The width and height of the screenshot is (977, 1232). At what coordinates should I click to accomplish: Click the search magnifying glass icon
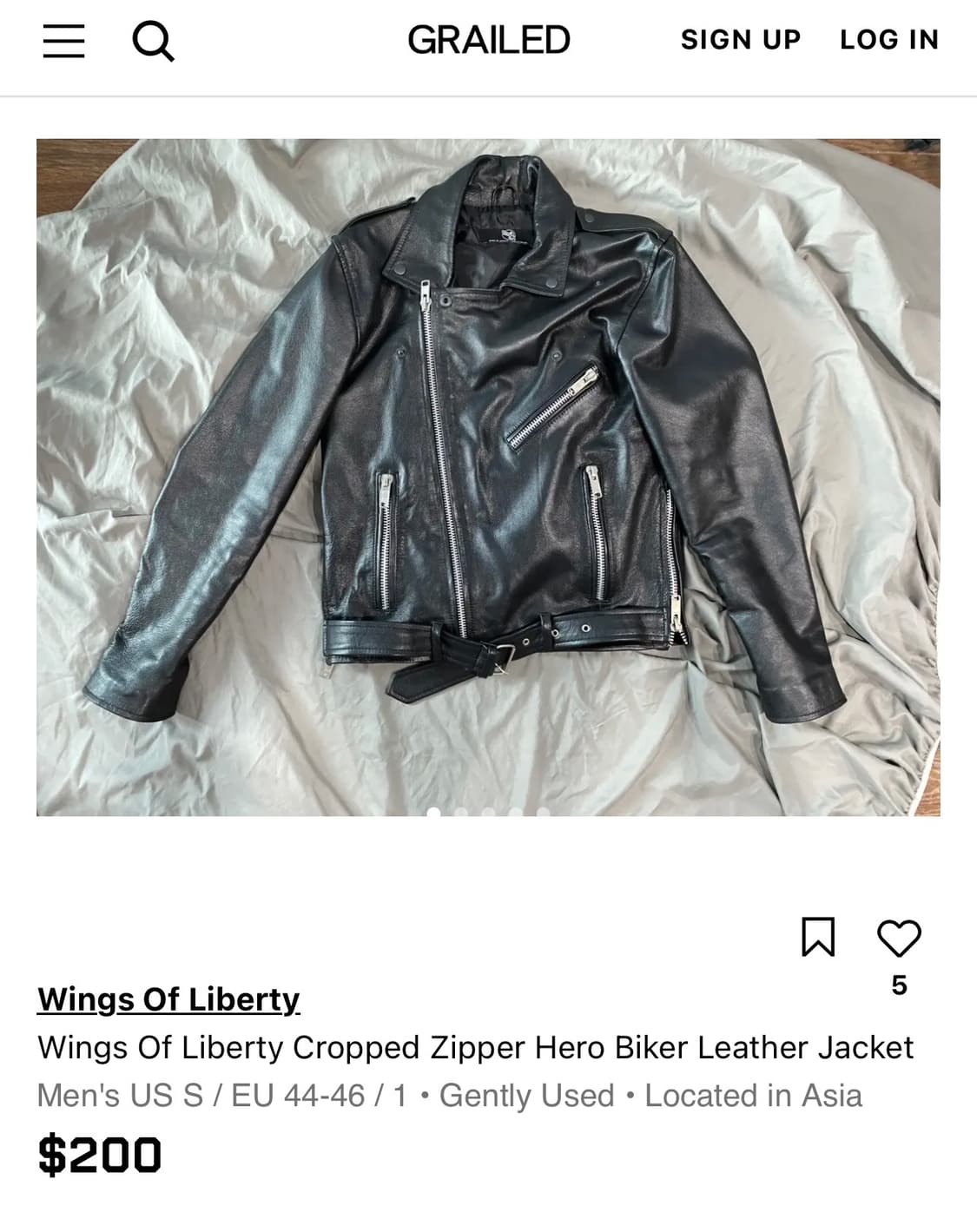[155, 38]
